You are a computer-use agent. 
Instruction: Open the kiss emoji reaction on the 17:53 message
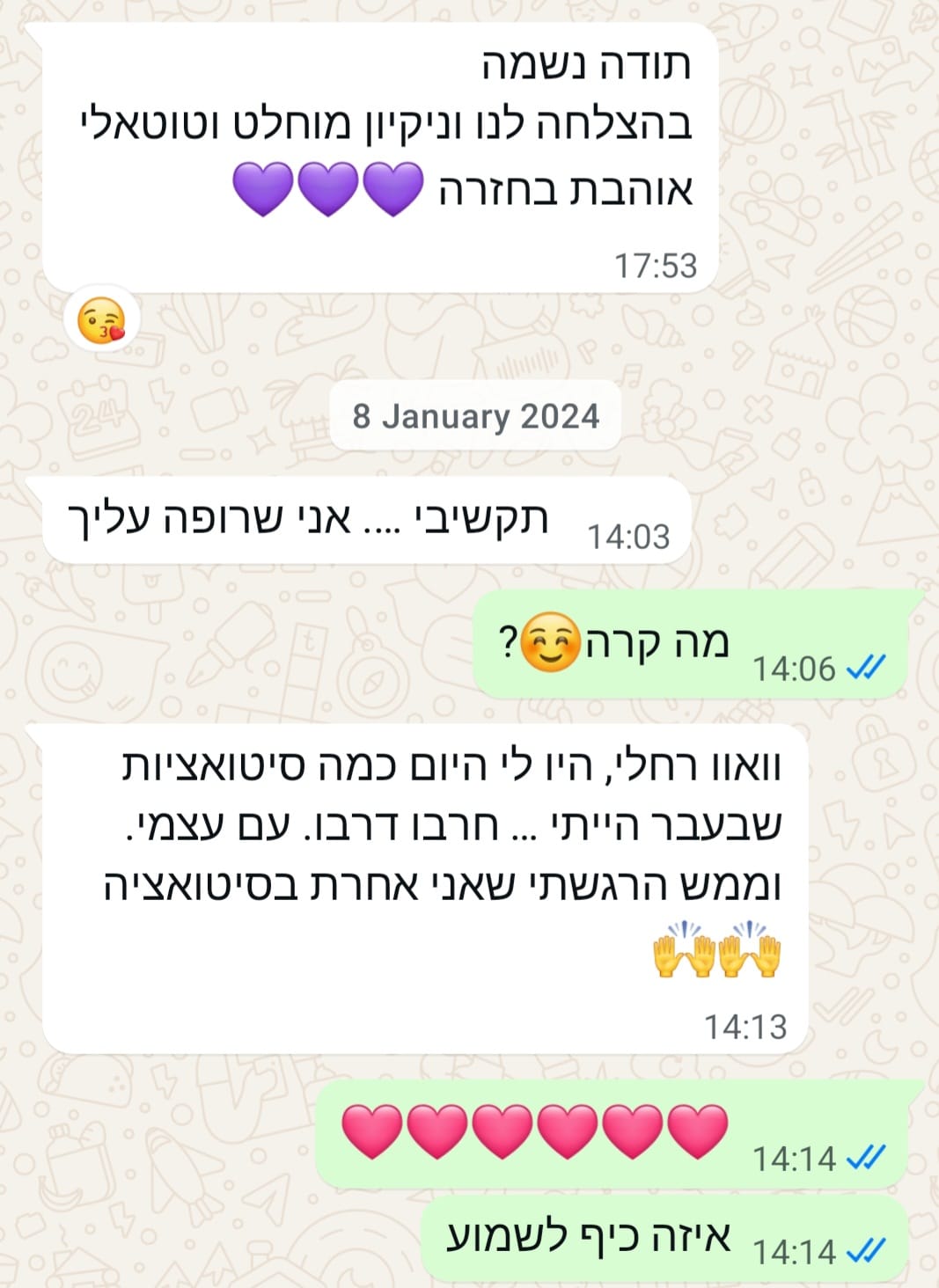pyautogui.click(x=101, y=320)
